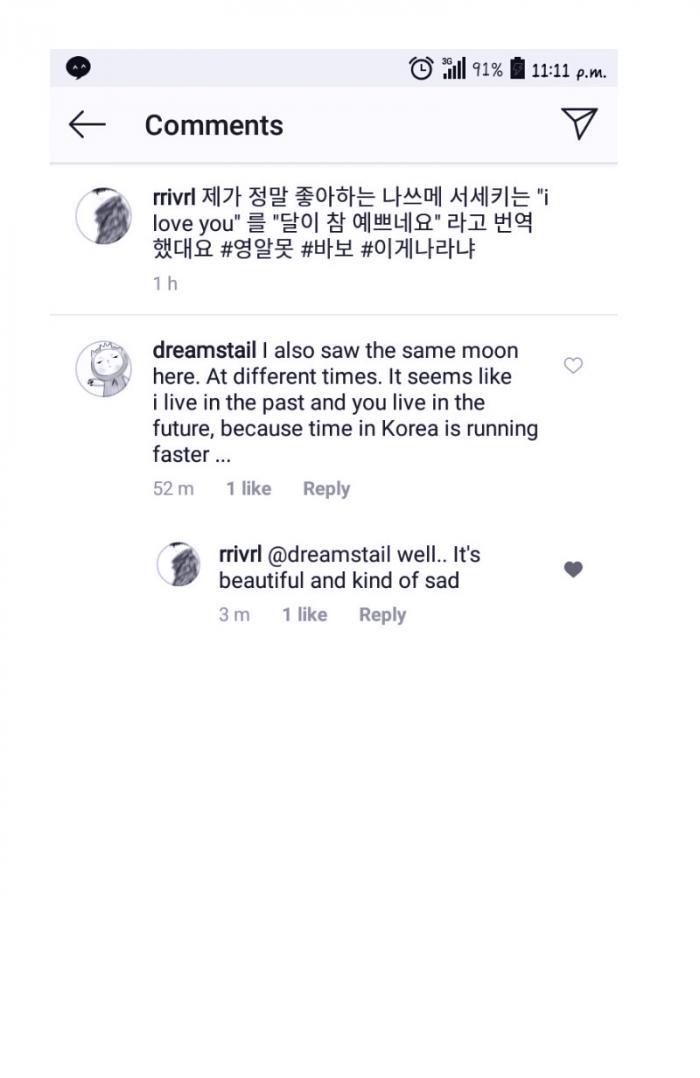Like dreamstail's comment about the moon
This screenshot has width=700, height=1078.
(x=573, y=366)
